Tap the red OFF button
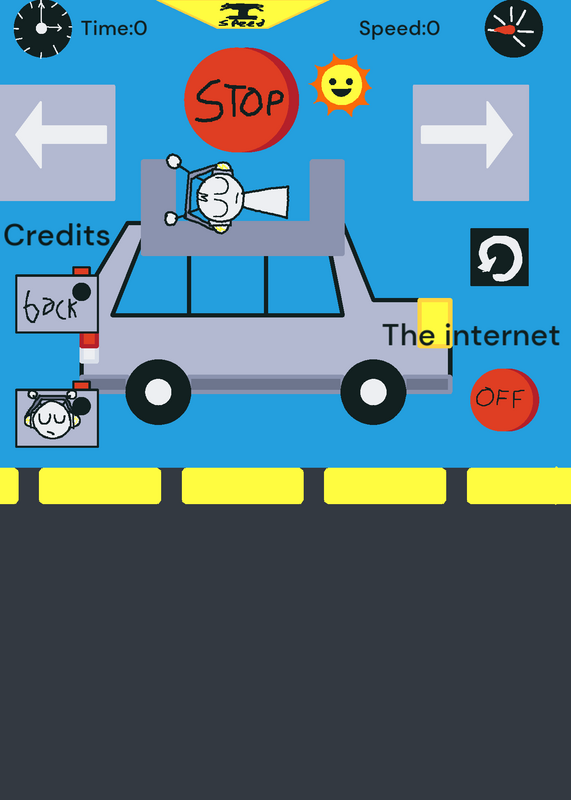571x800 pixels. click(504, 399)
